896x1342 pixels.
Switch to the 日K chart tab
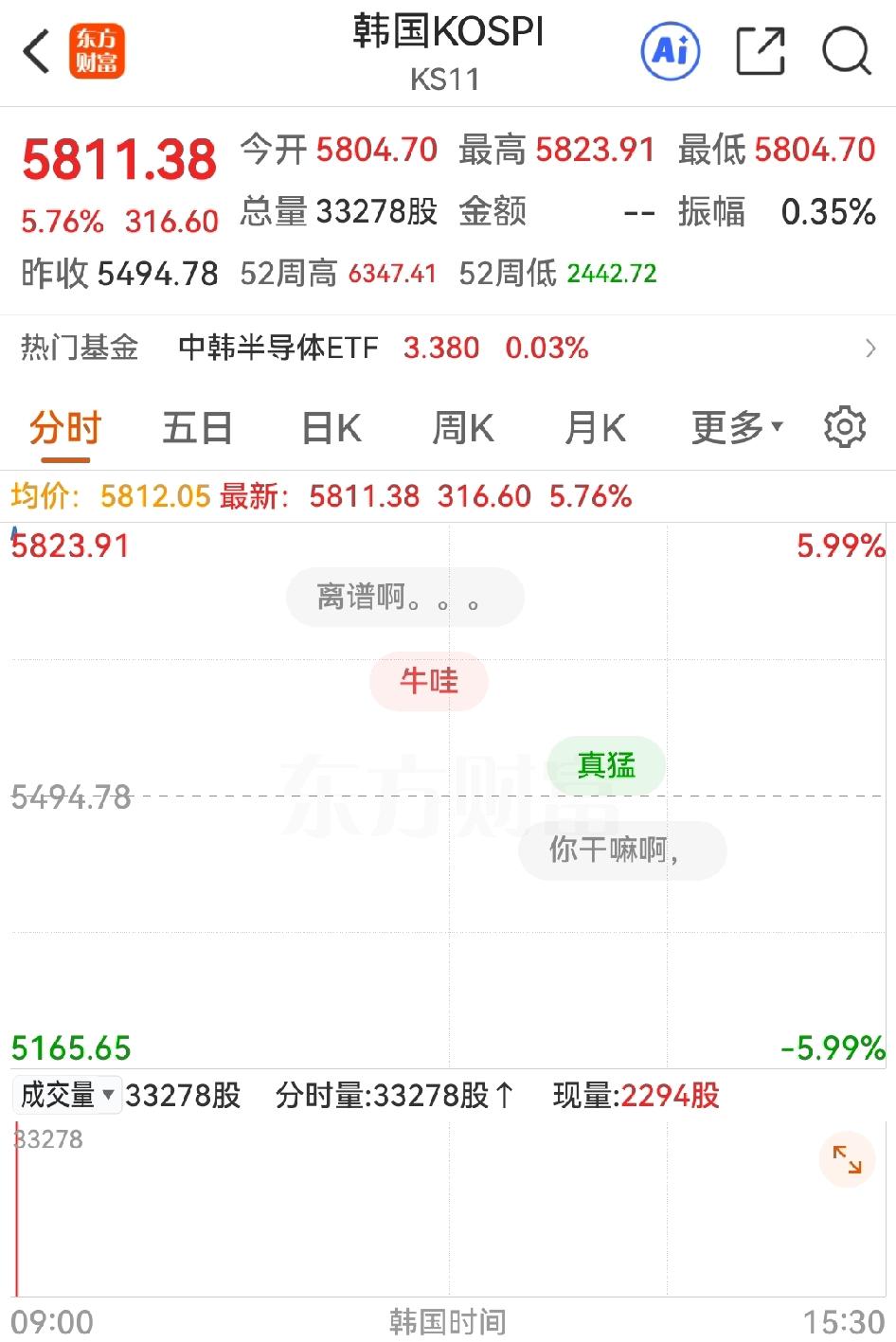pos(329,426)
